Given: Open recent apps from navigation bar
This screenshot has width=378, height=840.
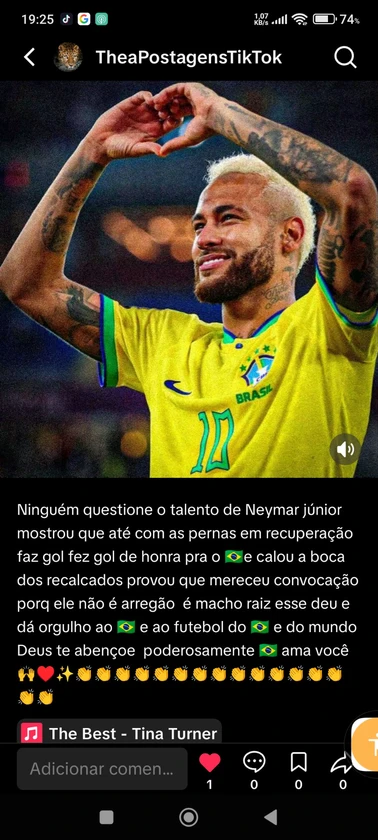Looking at the screenshot, I should tap(107, 817).
